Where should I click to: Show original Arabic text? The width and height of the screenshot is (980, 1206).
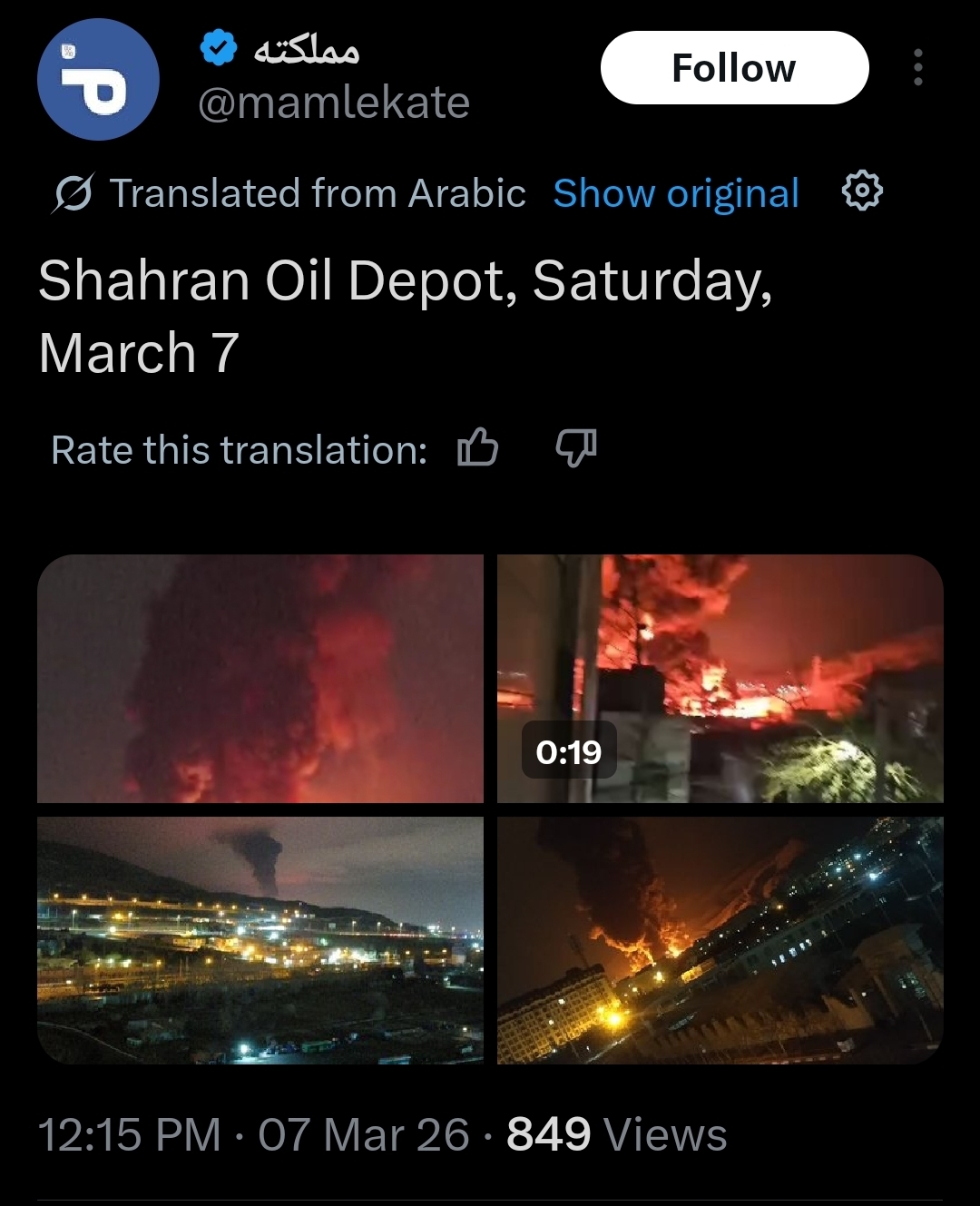[676, 193]
